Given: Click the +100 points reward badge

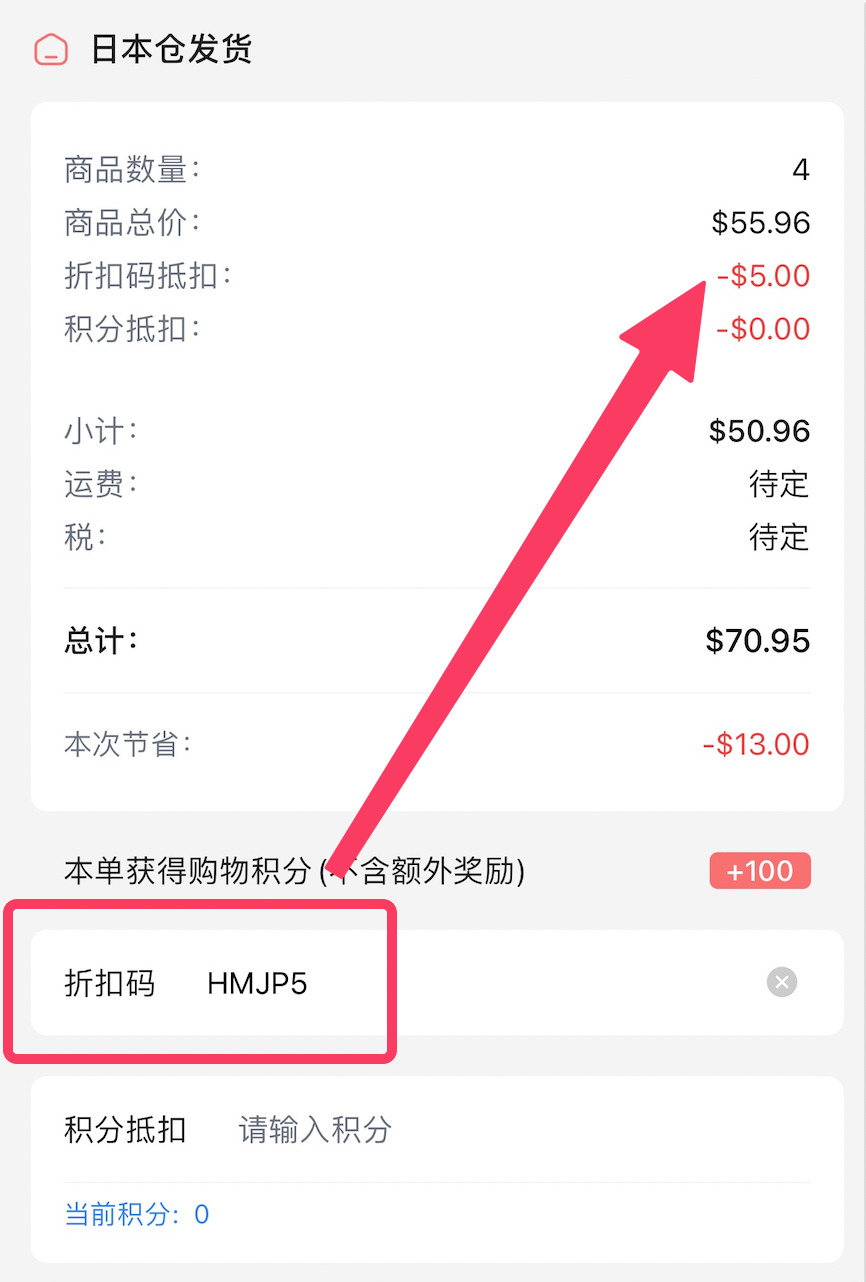Looking at the screenshot, I should [x=760, y=871].
